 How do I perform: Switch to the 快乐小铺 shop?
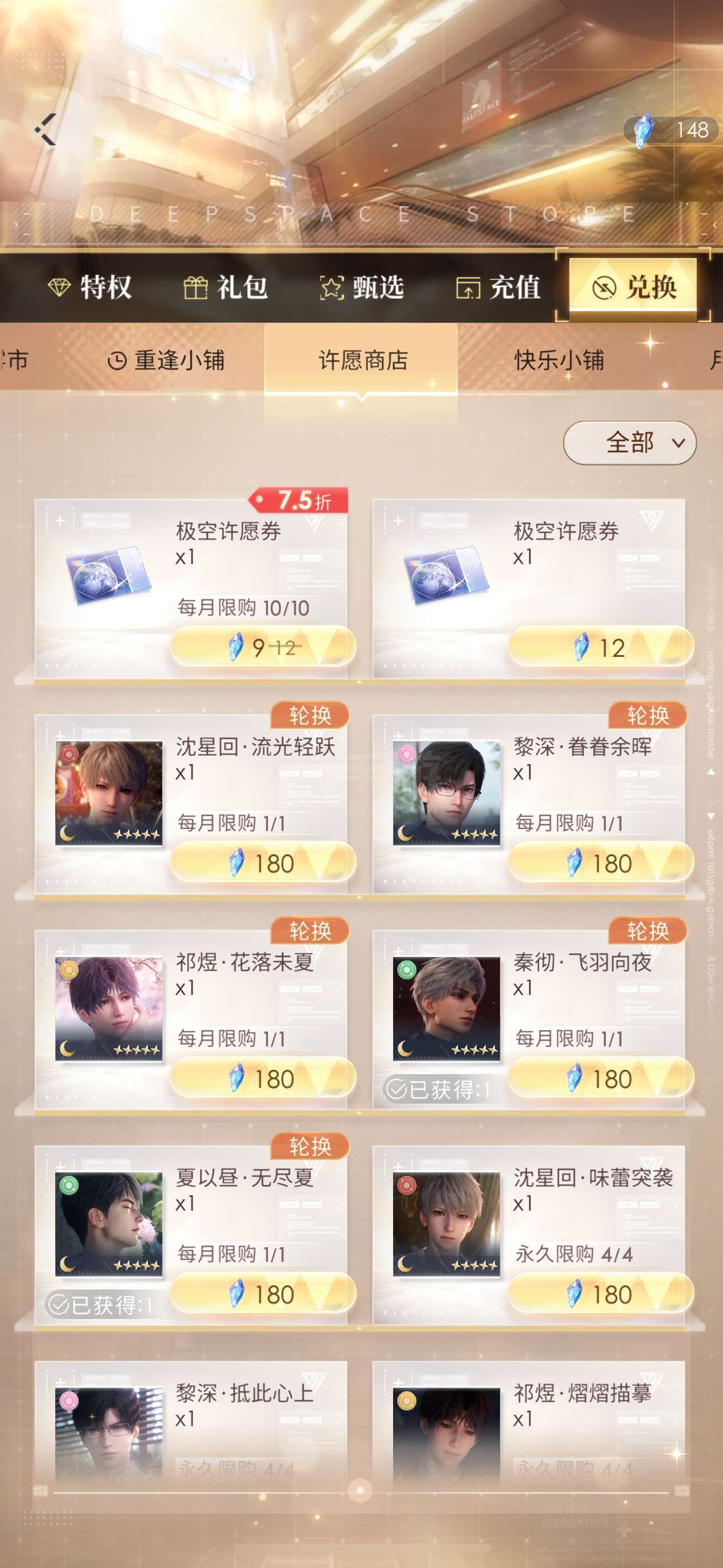(x=559, y=359)
